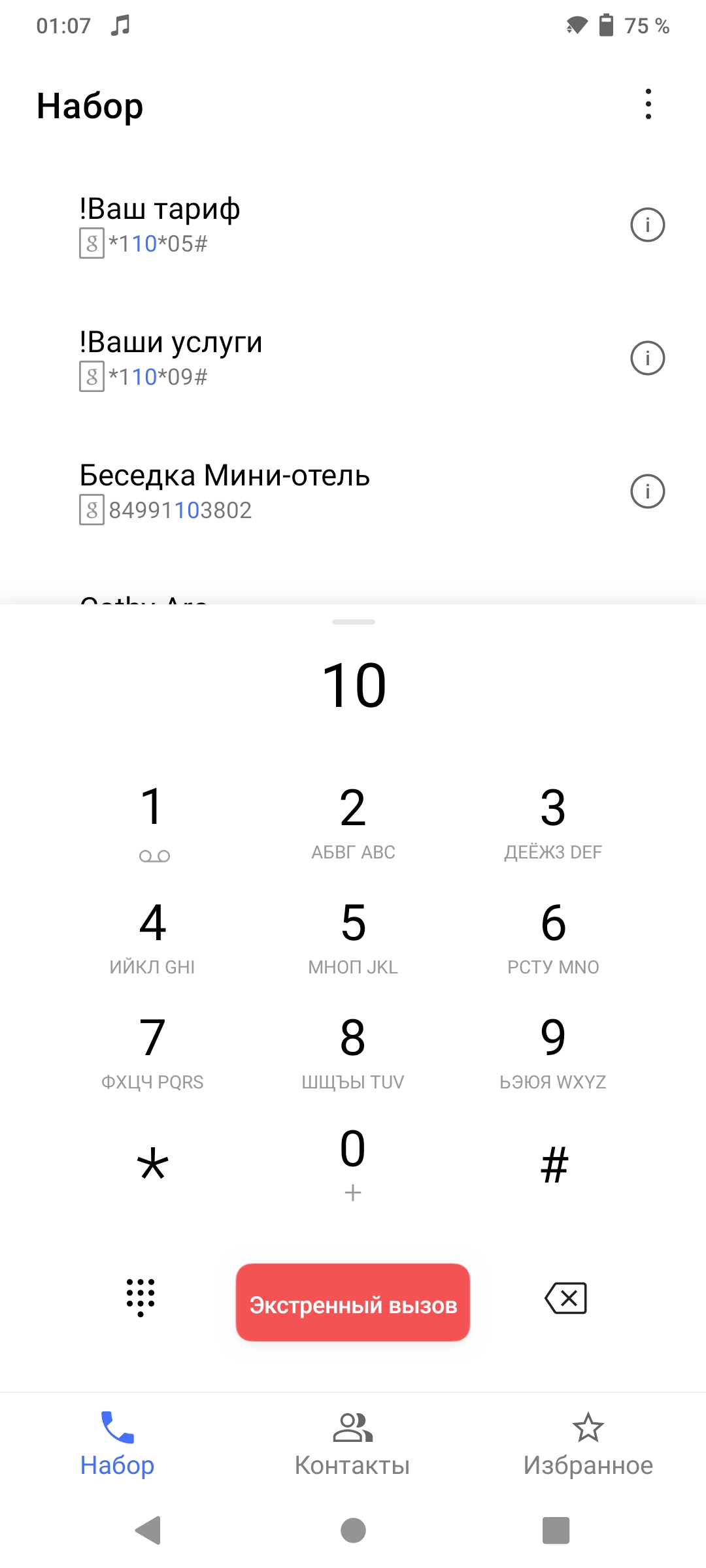Image resolution: width=706 pixels, height=1568 pixels.
Task: Open the three-dot overflow menu
Action: 648,105
